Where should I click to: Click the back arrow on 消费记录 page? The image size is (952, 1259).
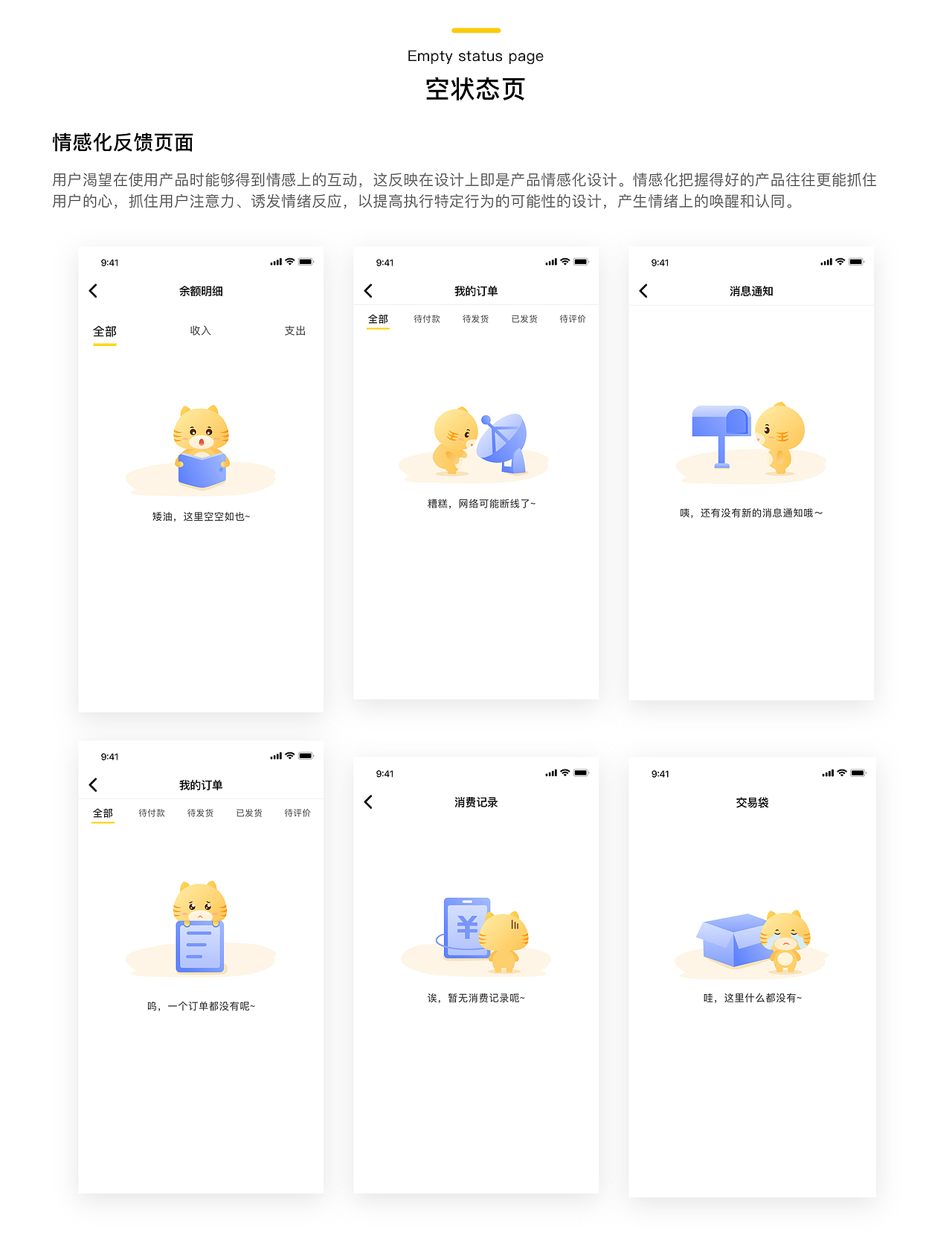click(367, 802)
